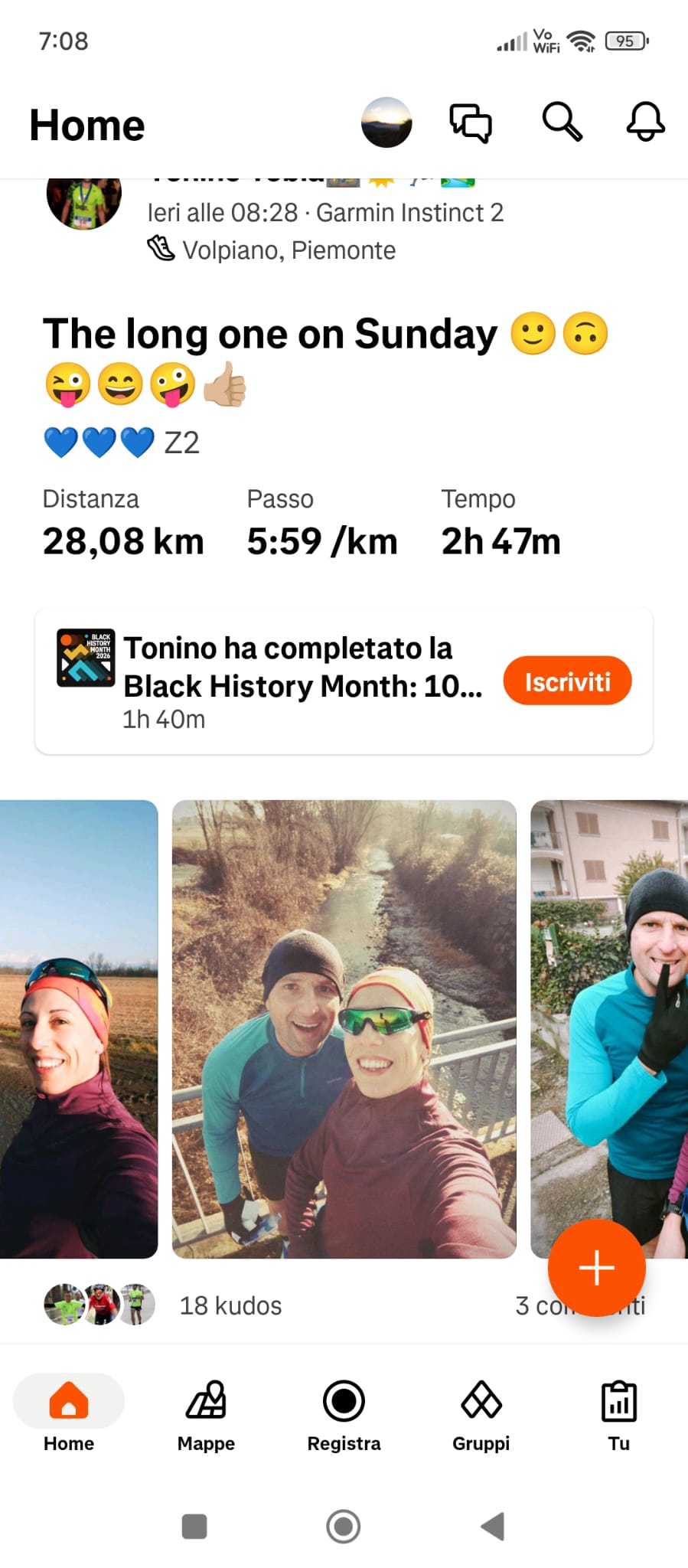Open the search magnifier
The image size is (688, 1568).
tap(562, 122)
